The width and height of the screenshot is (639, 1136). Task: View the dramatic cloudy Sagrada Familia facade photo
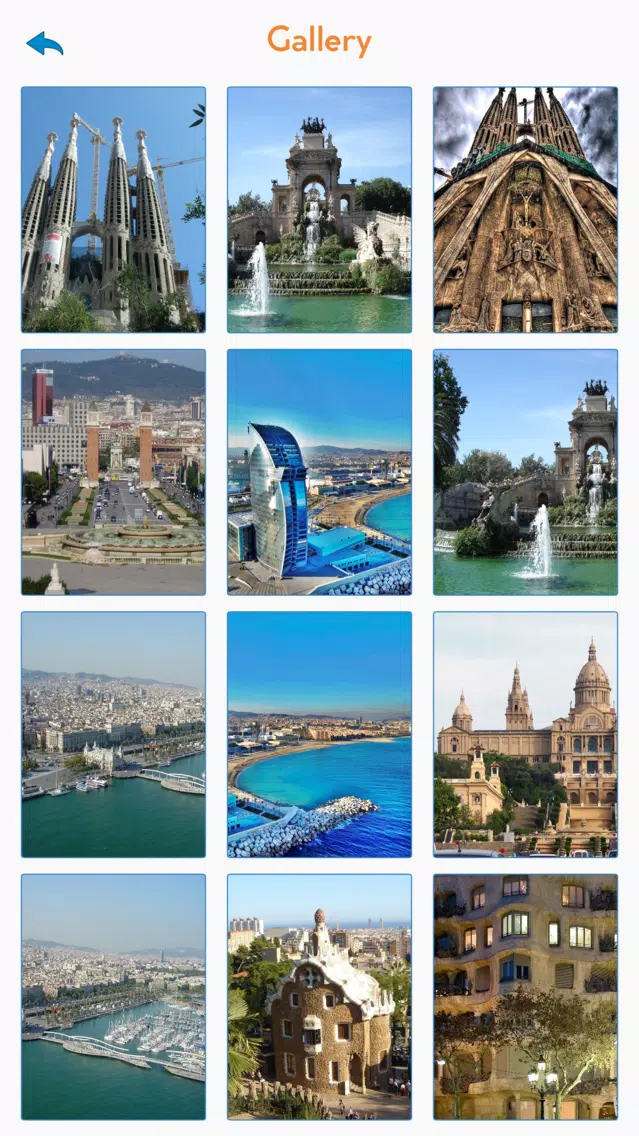pyautogui.click(x=525, y=209)
